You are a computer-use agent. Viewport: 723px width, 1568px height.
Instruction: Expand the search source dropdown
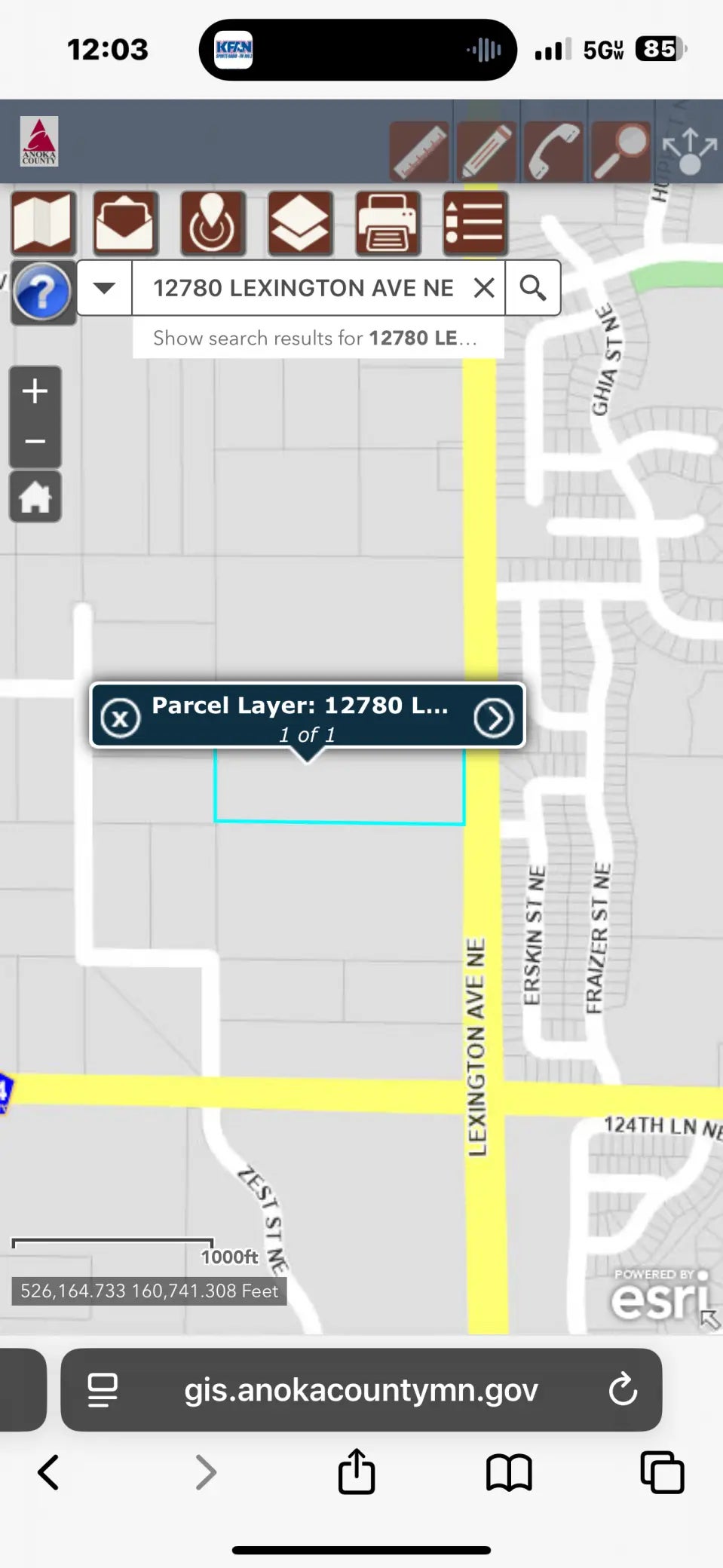pyautogui.click(x=104, y=288)
